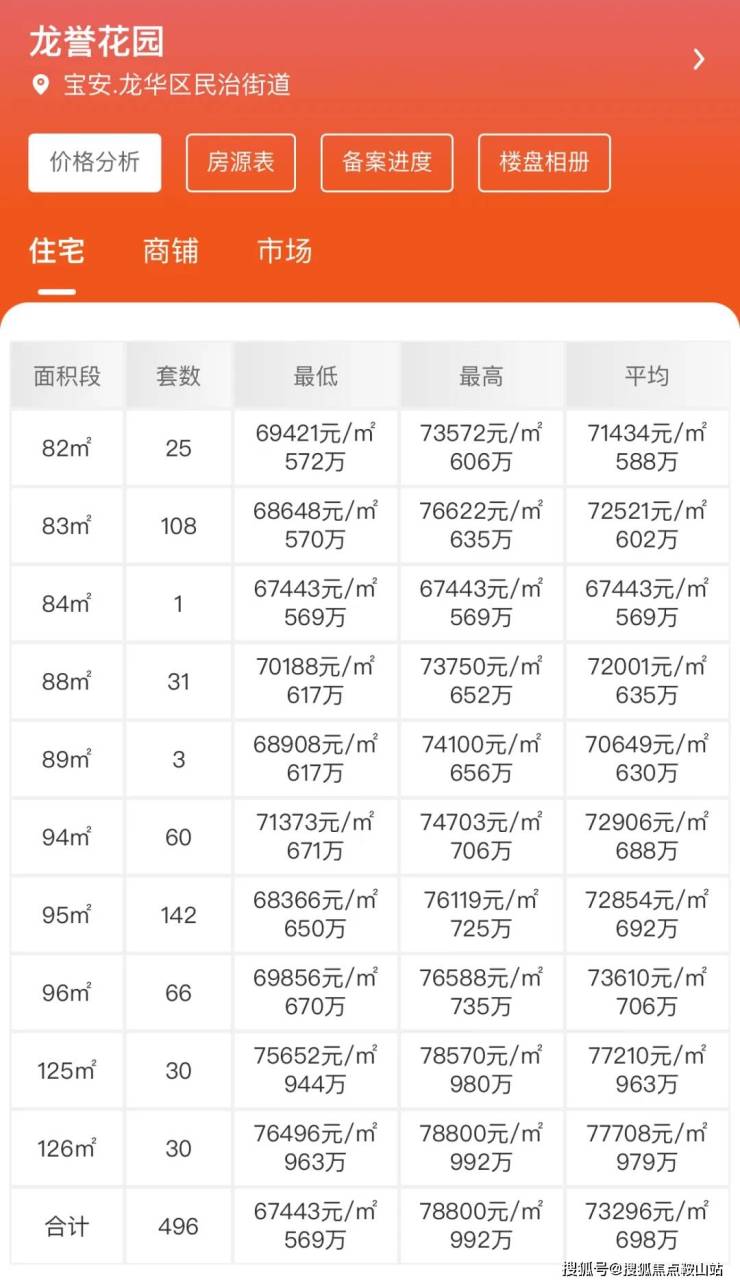Switch to the 商铺 tab
This screenshot has width=740, height=1285.
click(171, 251)
